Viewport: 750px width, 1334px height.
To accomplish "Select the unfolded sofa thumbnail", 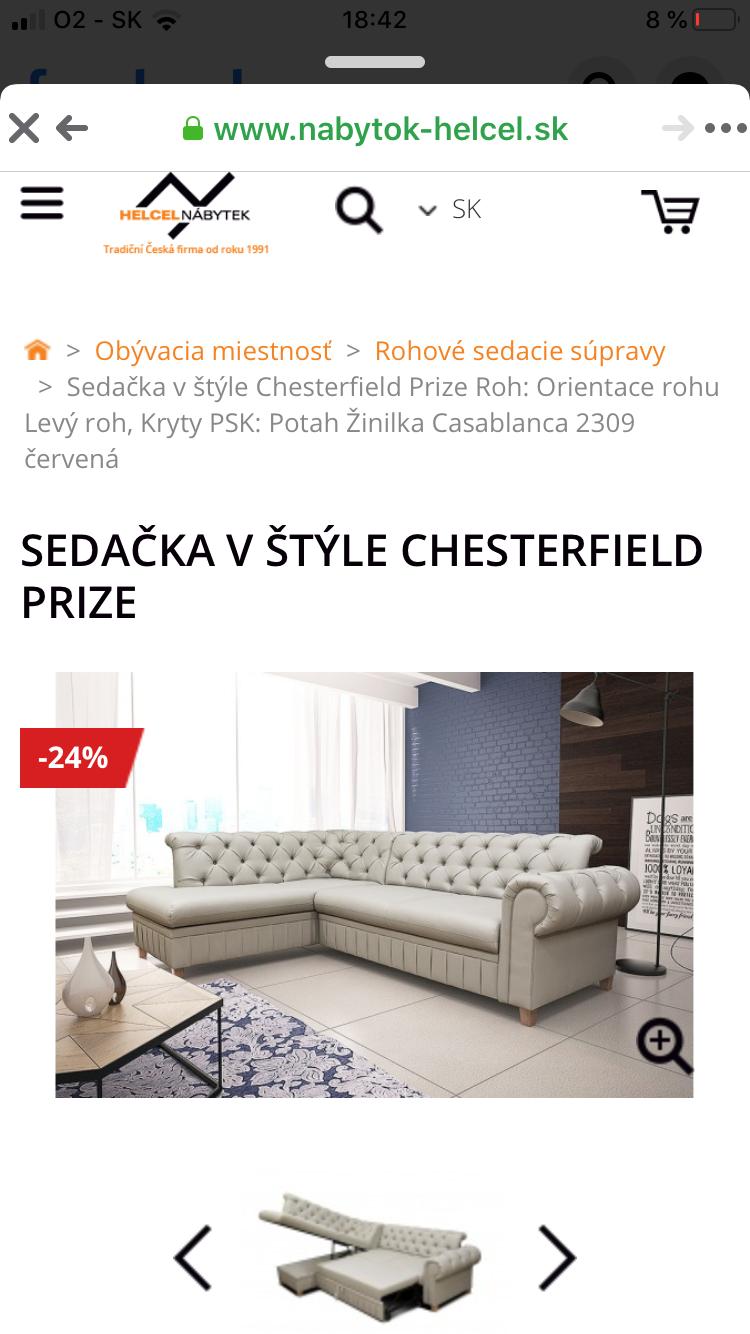I will point(373,1250).
